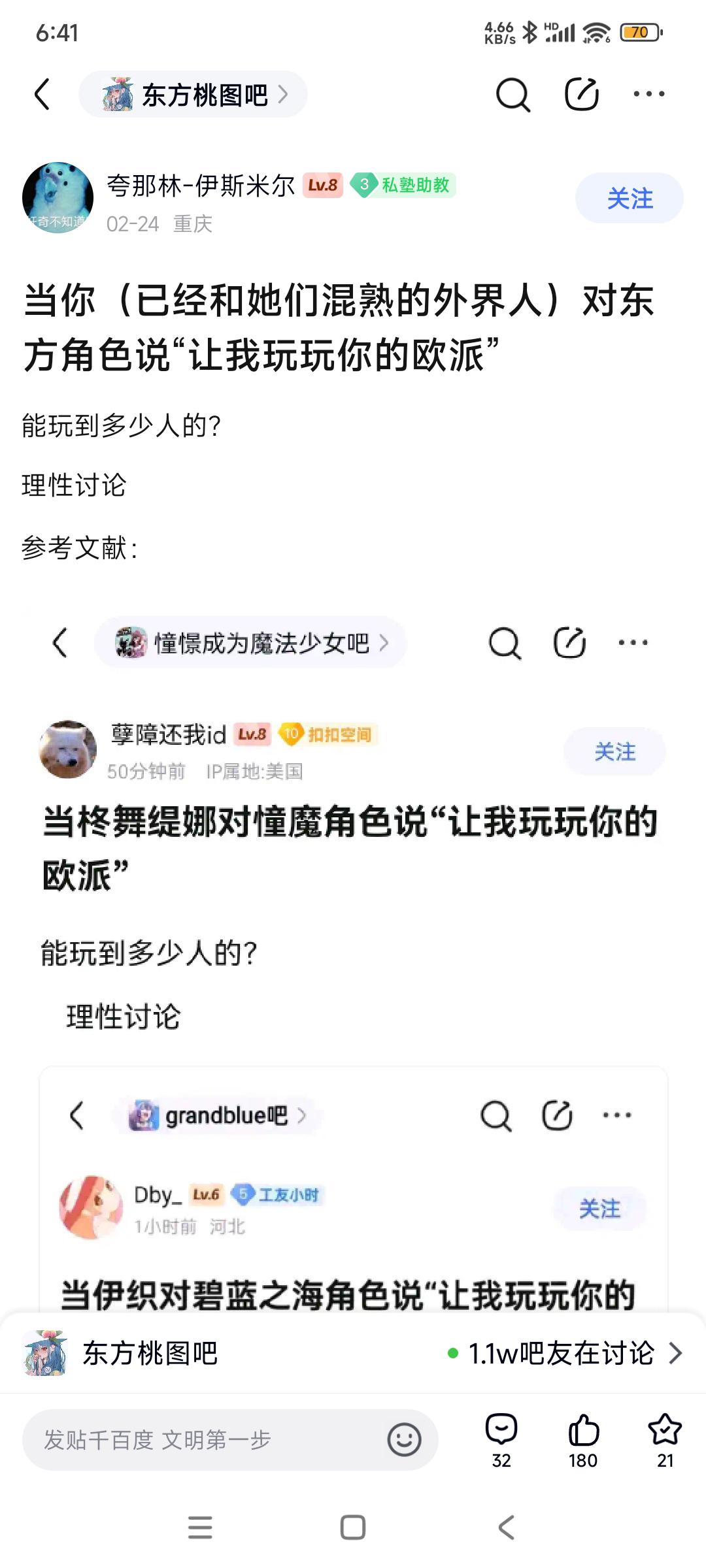Open the embedded reference screenshot image
The image size is (706, 1568).
pyautogui.click(x=353, y=947)
